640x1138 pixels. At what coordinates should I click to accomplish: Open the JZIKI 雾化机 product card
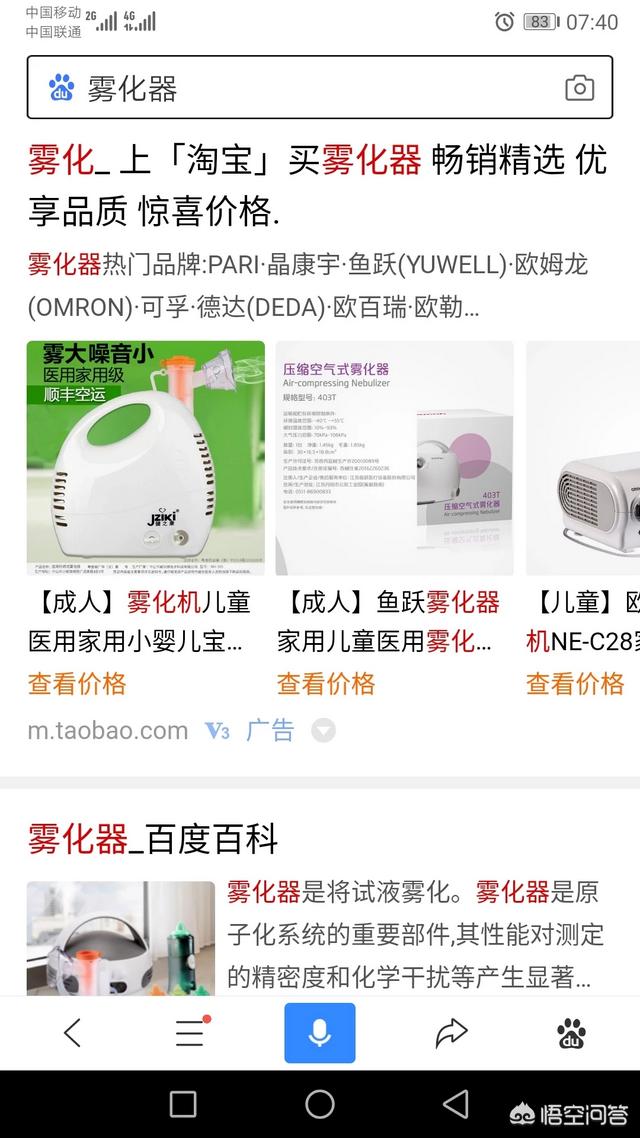pos(146,458)
